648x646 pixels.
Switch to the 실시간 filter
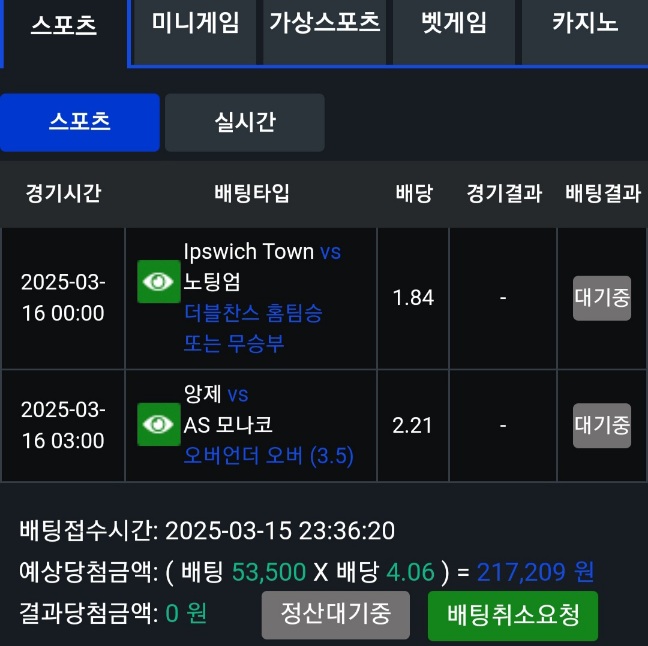coord(245,123)
